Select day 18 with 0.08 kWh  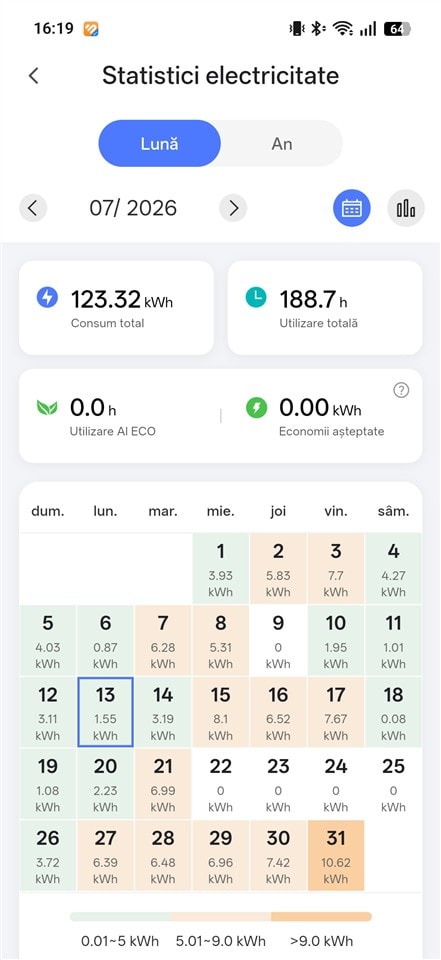[393, 712]
